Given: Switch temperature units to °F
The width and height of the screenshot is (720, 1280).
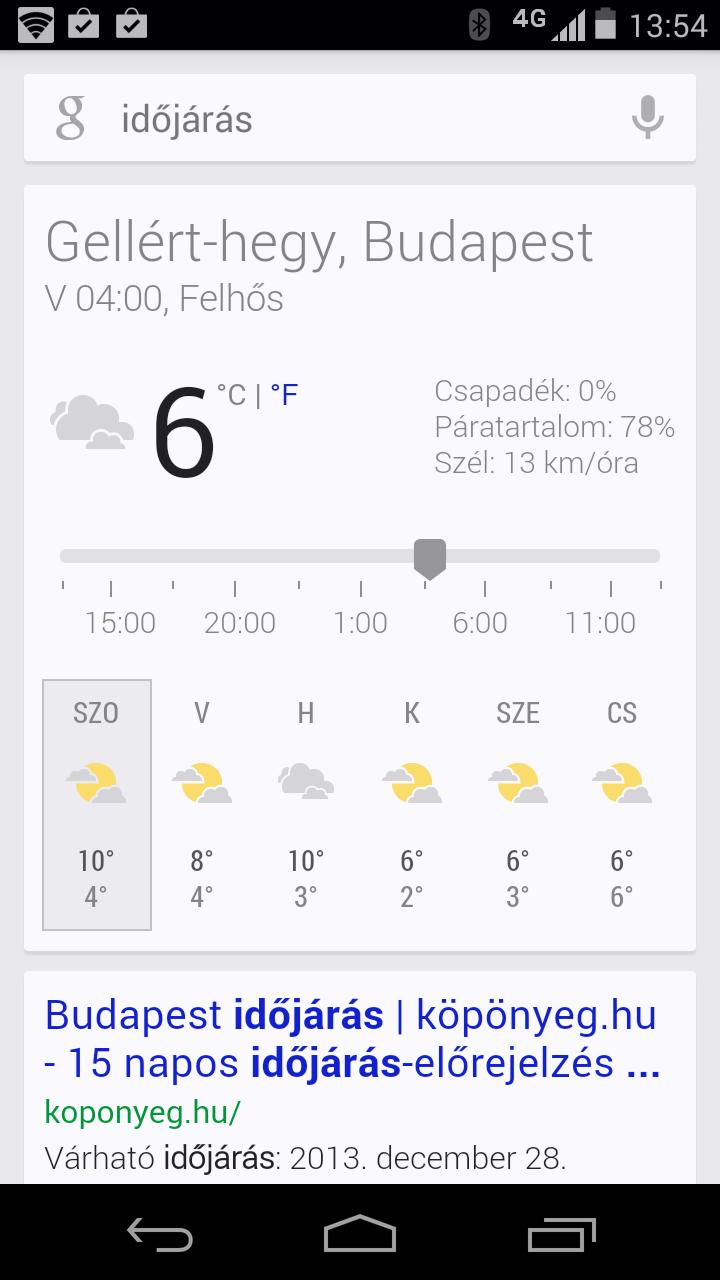Looking at the screenshot, I should point(284,396).
